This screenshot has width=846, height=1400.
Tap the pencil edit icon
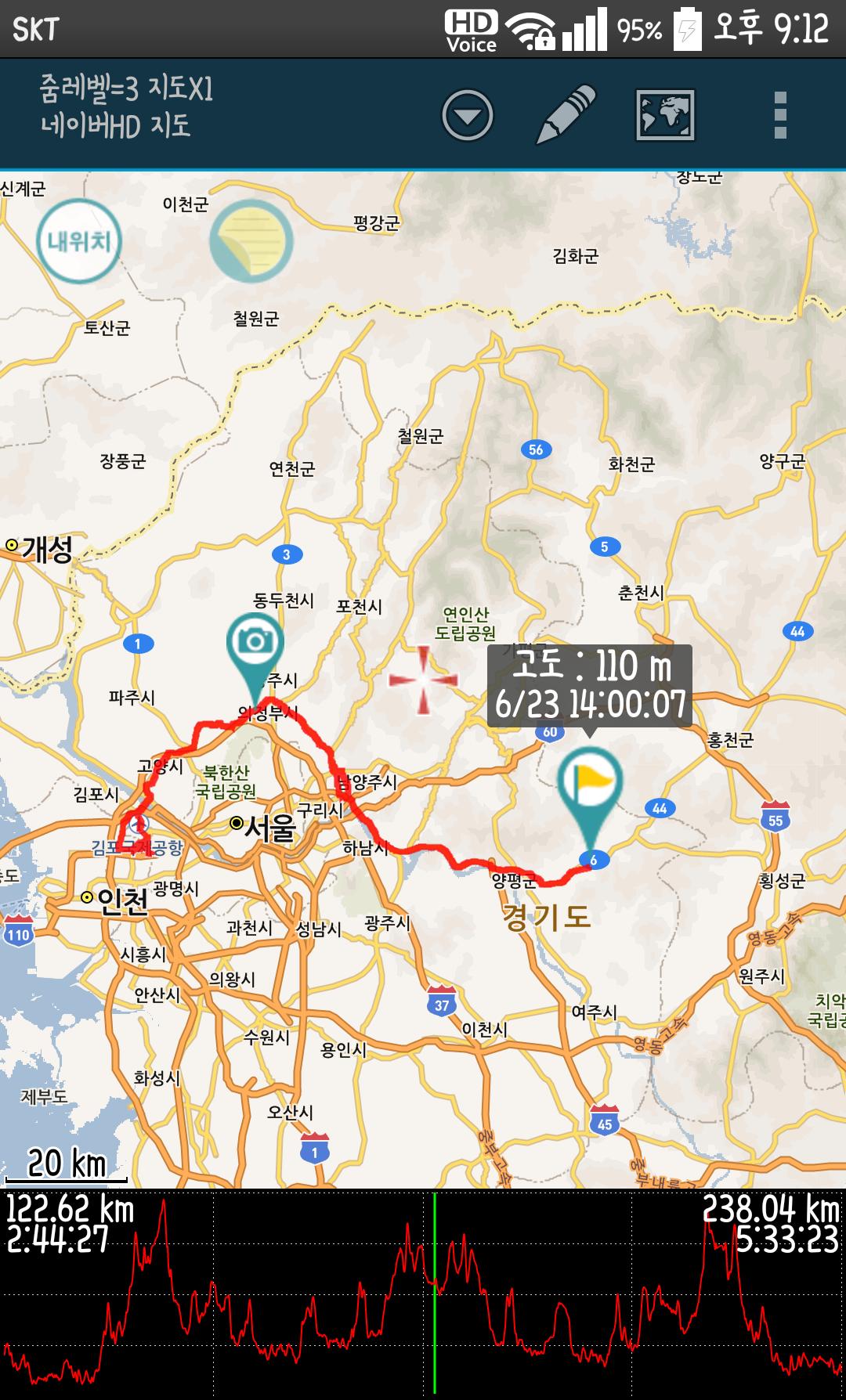(x=565, y=115)
